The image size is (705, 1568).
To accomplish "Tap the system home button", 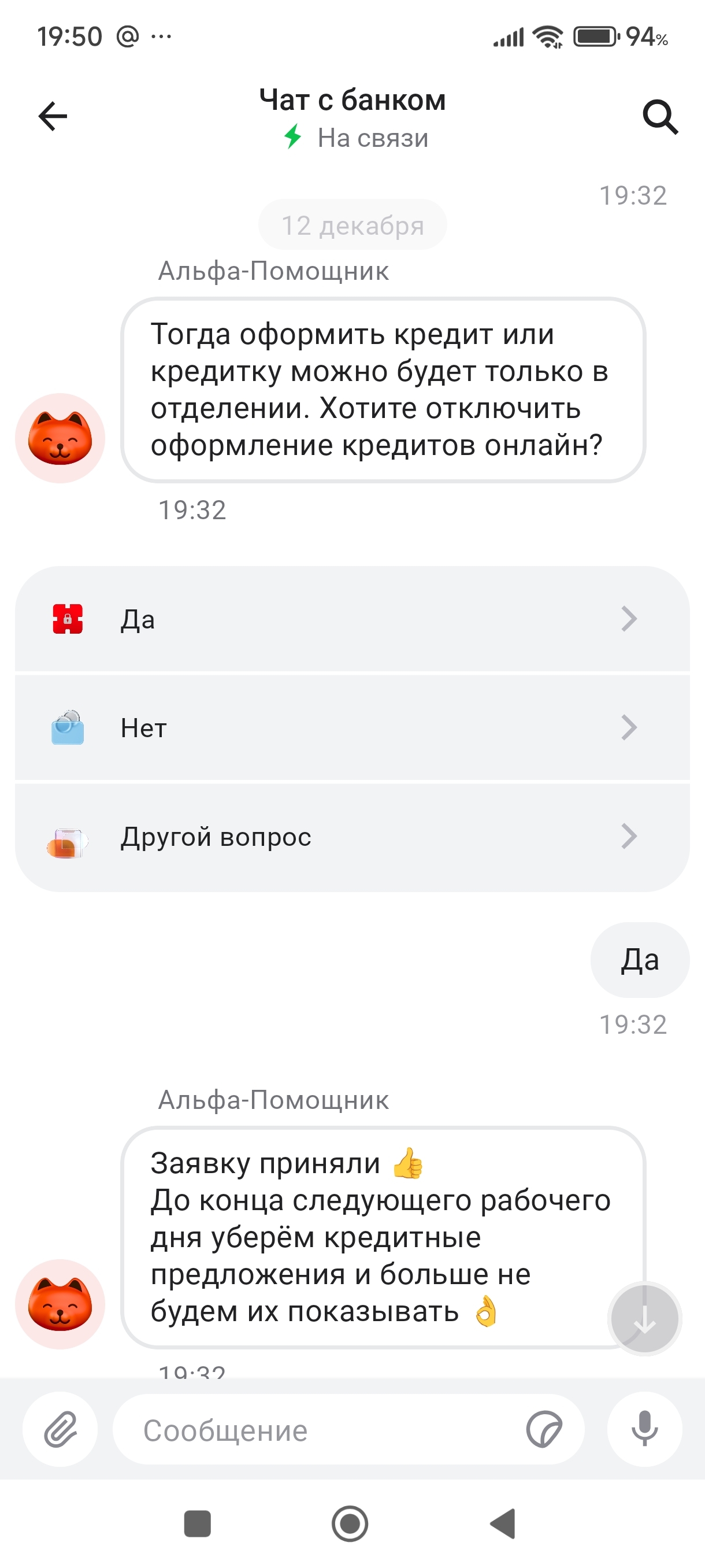I will coord(350,1524).
